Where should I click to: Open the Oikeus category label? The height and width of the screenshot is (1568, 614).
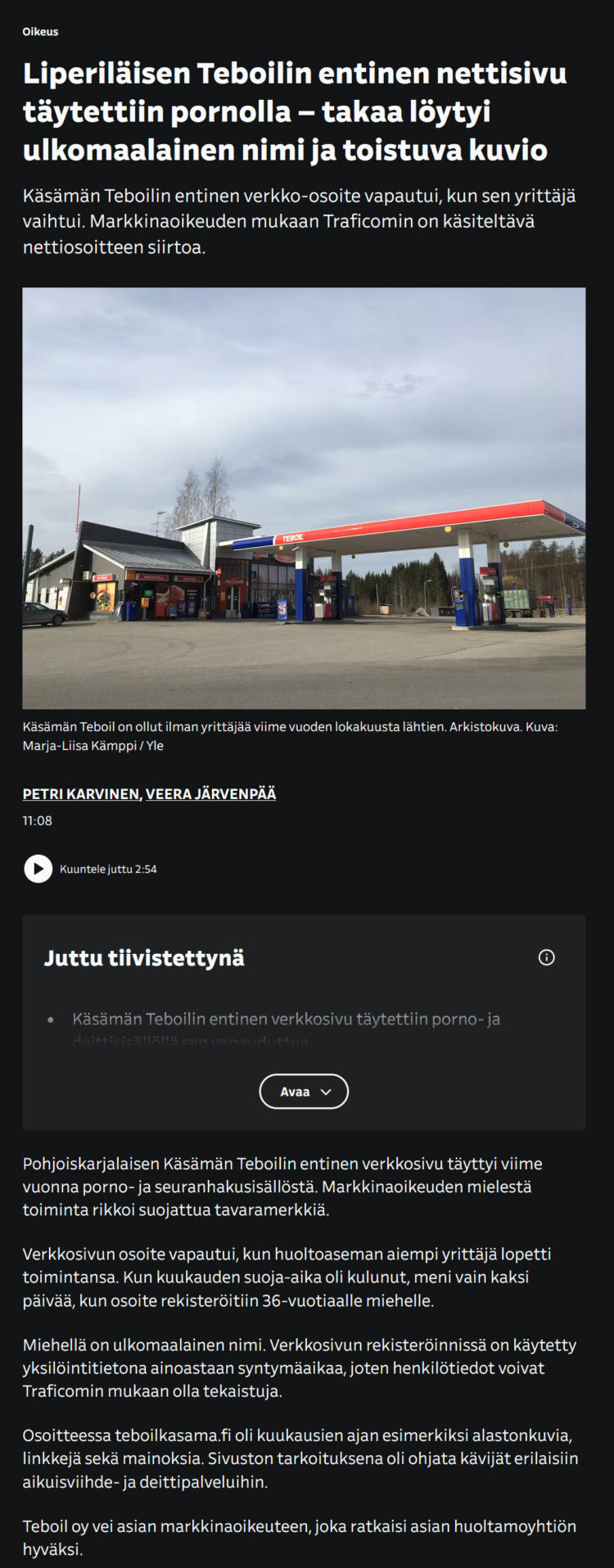point(40,32)
